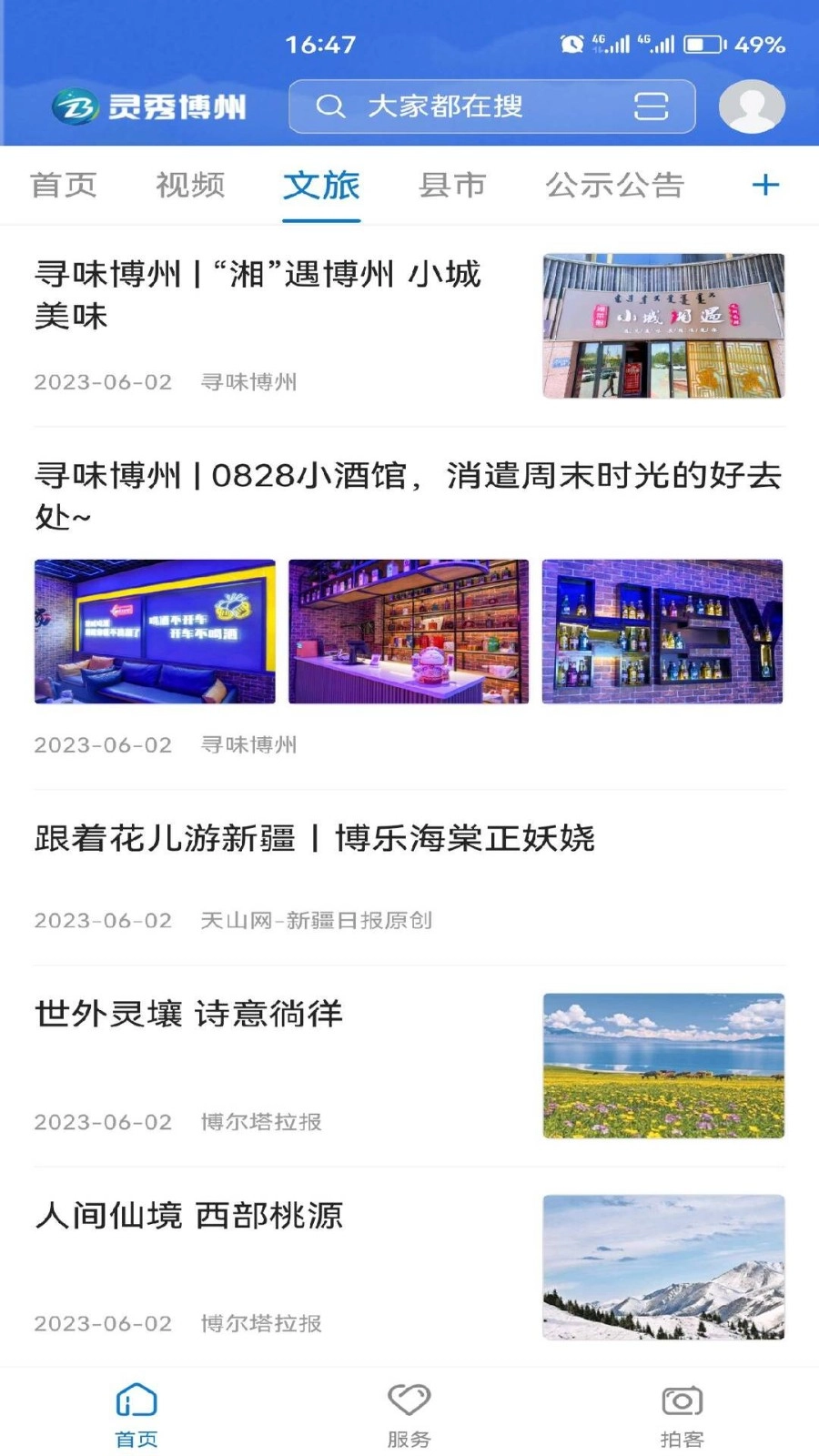Tap the plus button to customize channels
819x1456 pixels.
pos(764,185)
